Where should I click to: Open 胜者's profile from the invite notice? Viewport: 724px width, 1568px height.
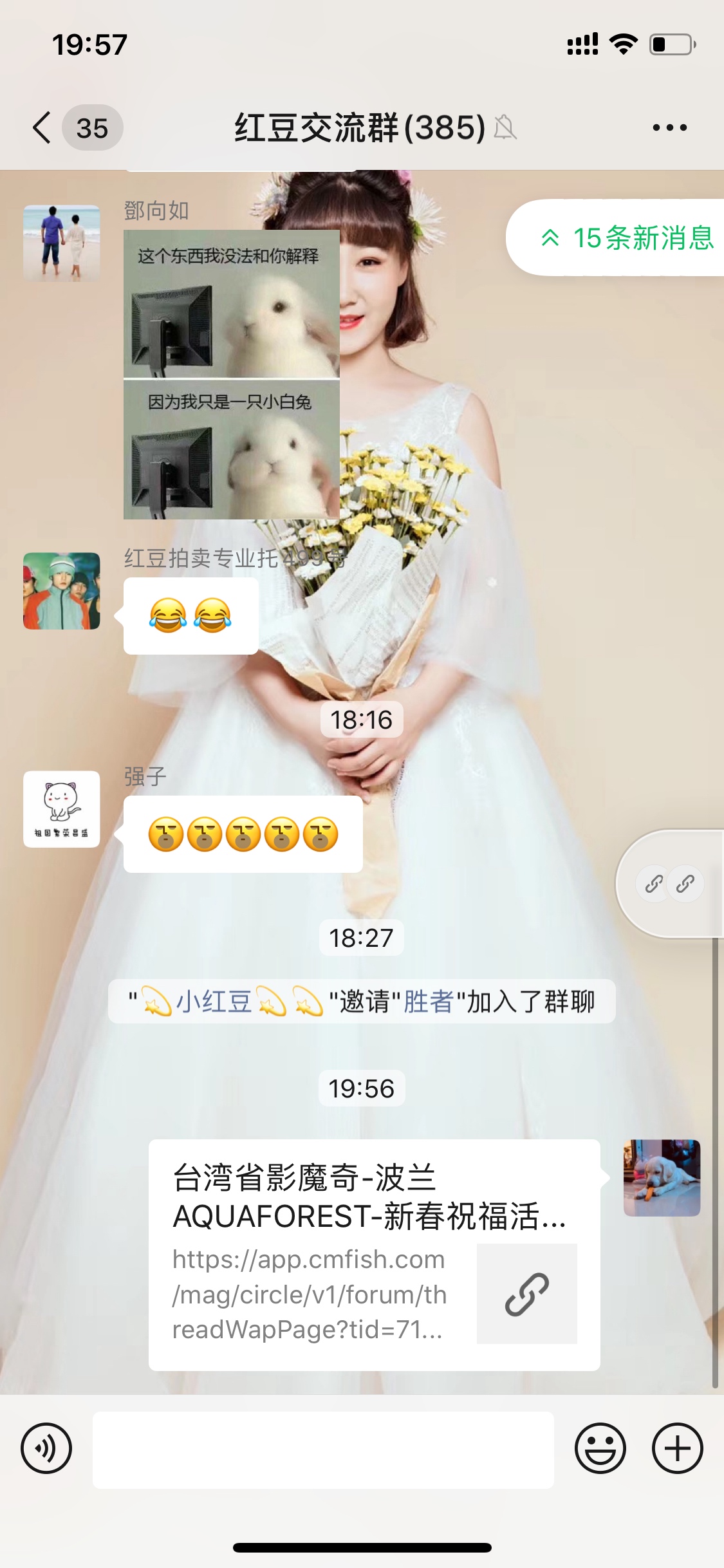tap(429, 1002)
